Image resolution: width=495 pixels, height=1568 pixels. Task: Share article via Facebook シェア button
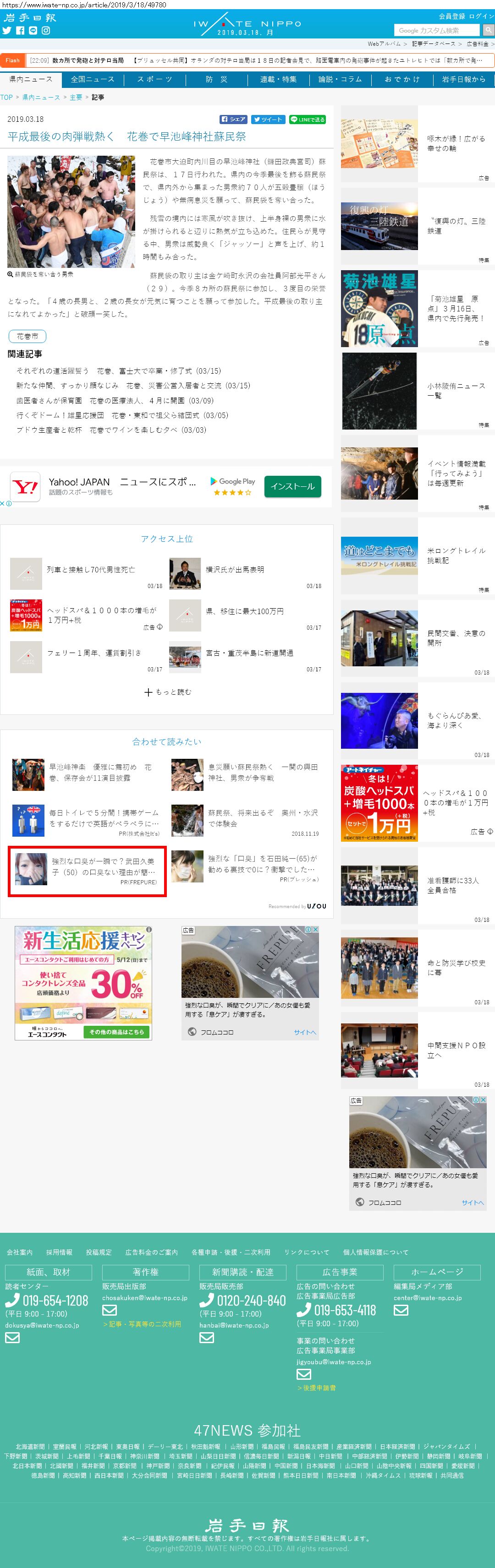click(x=233, y=120)
